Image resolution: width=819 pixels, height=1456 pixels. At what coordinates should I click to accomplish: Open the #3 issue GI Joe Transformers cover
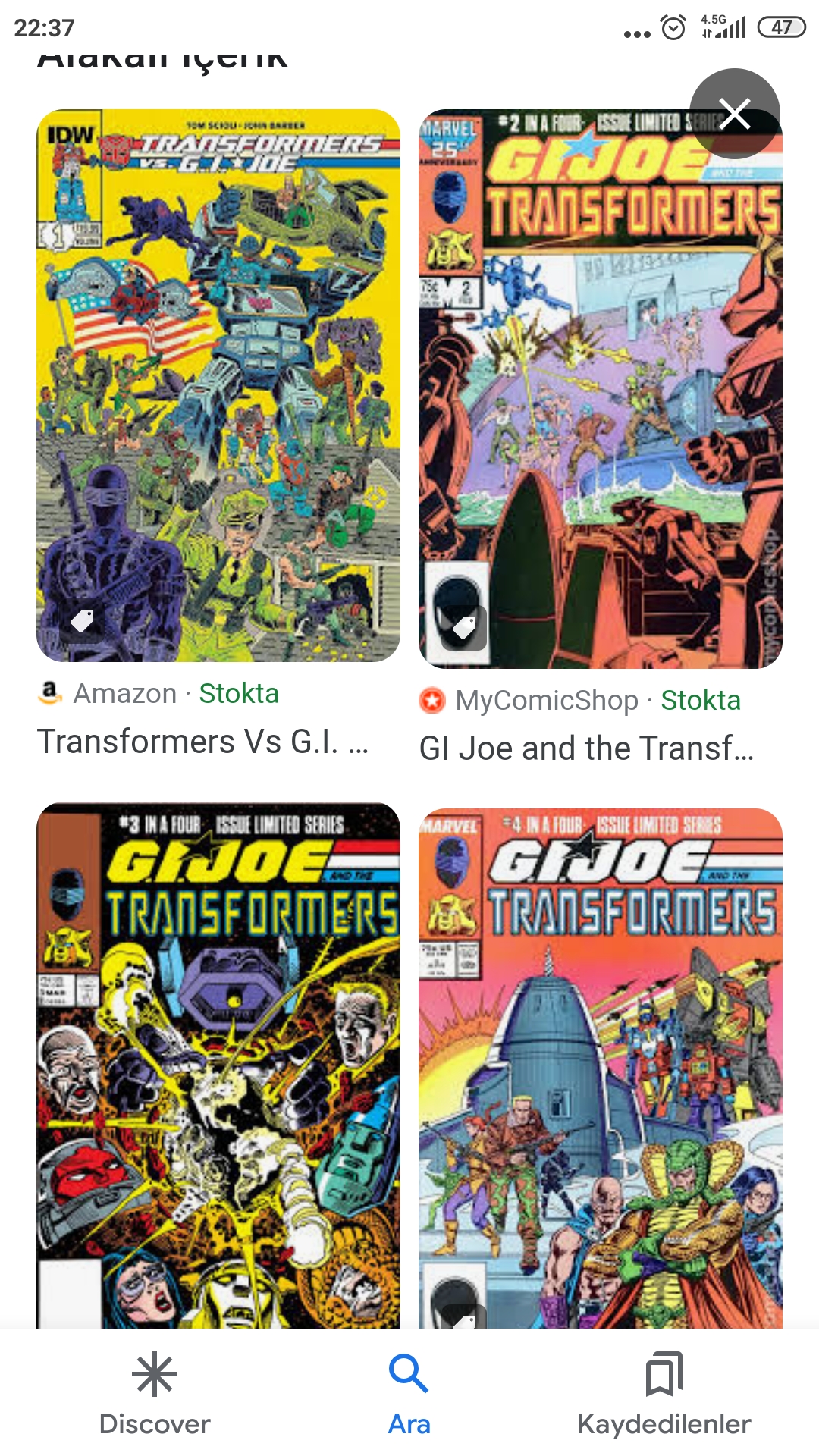pyautogui.click(x=218, y=1065)
